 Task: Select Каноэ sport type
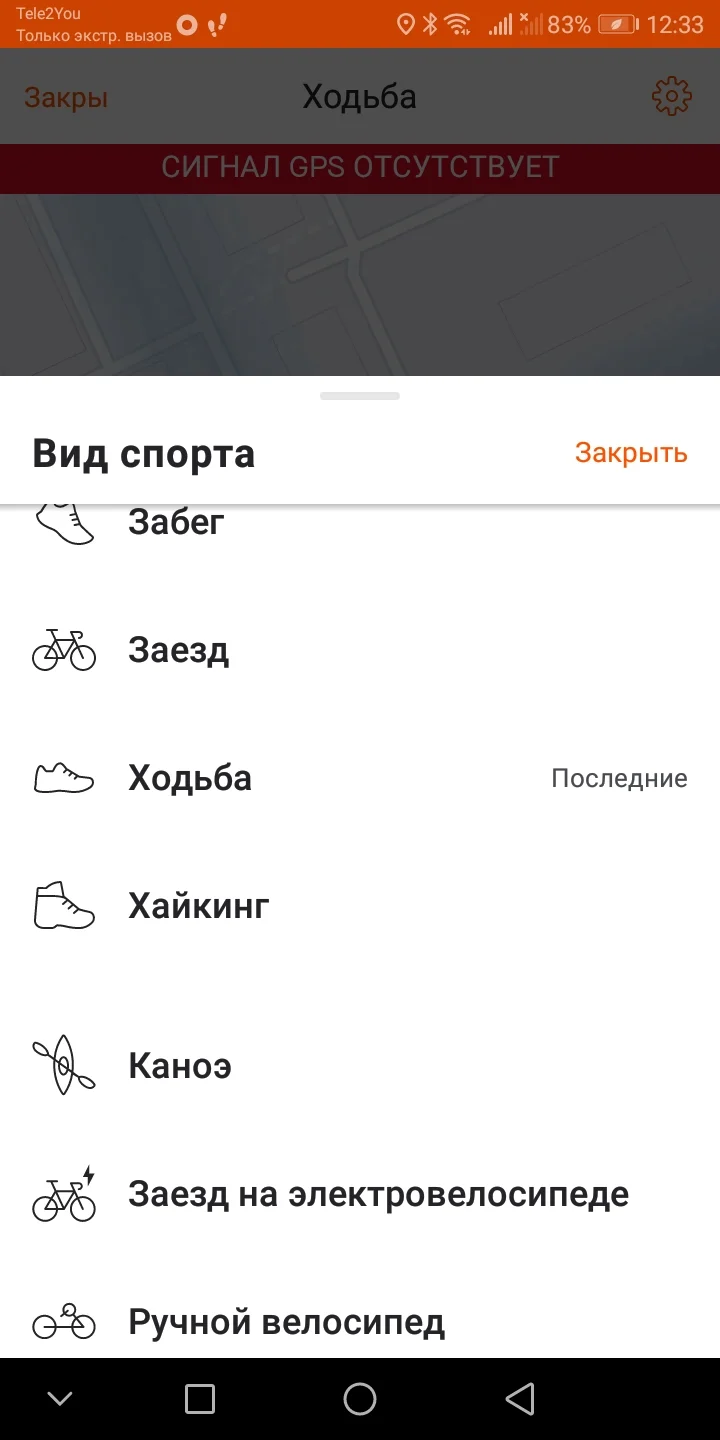pyautogui.click(x=360, y=1066)
